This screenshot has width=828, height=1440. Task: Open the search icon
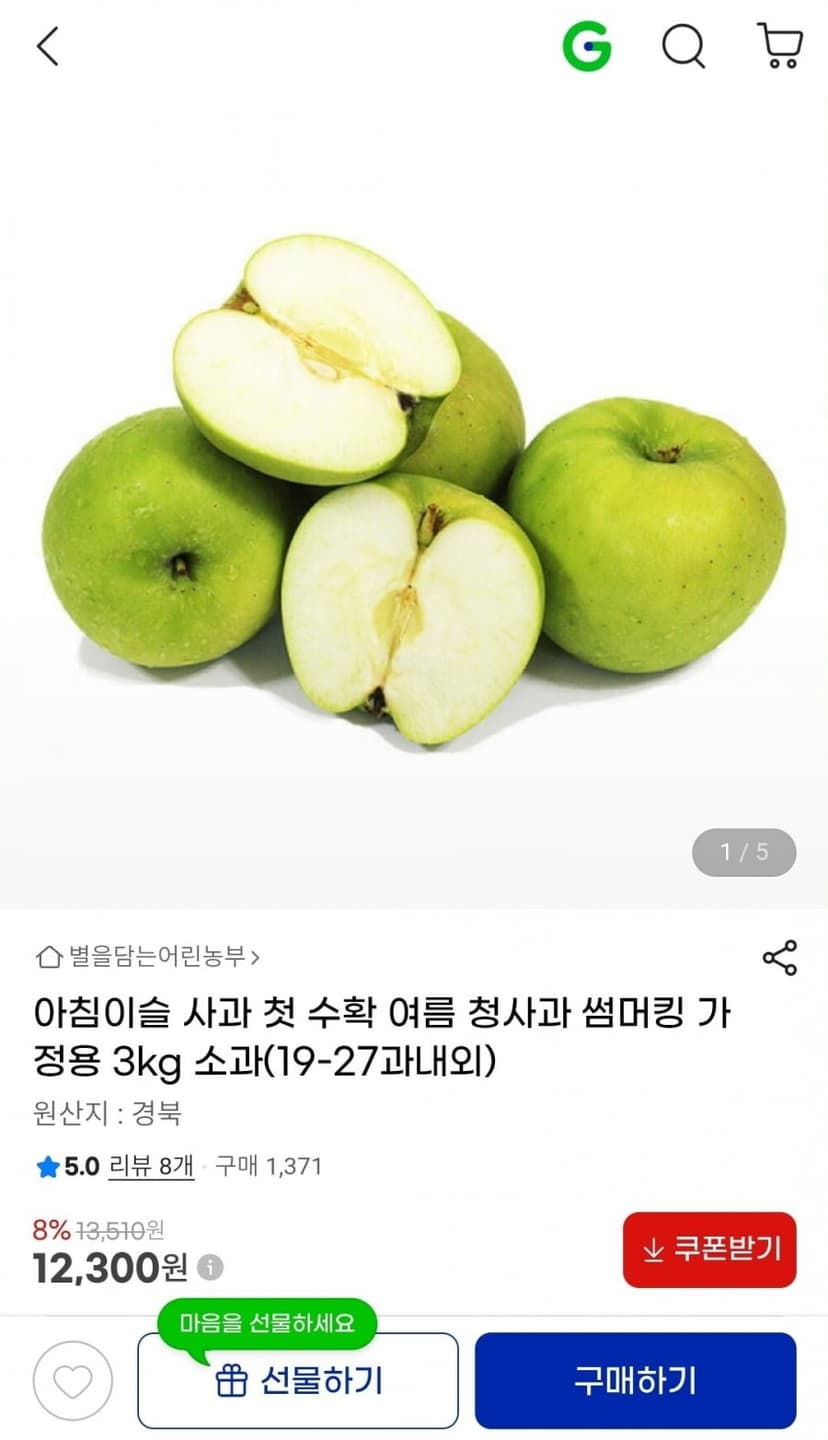coord(684,46)
